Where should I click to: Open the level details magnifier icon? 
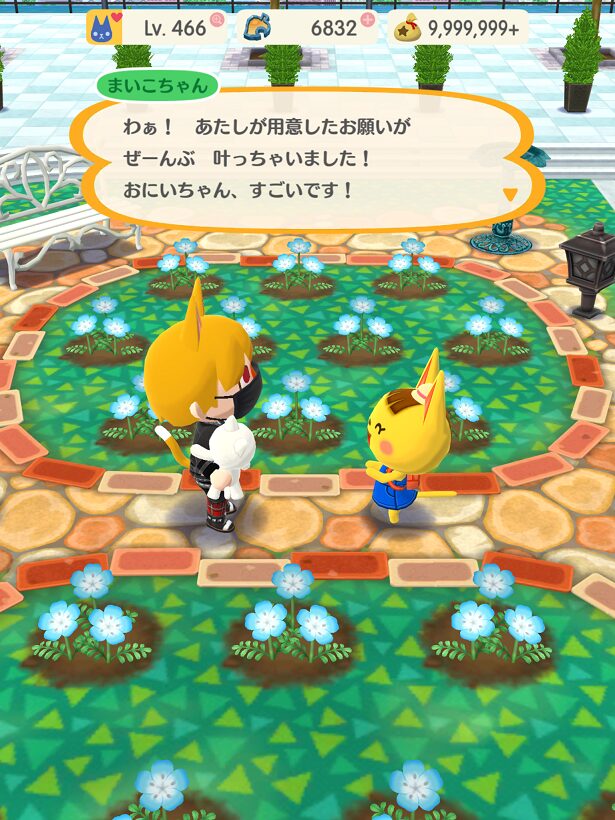(218, 21)
